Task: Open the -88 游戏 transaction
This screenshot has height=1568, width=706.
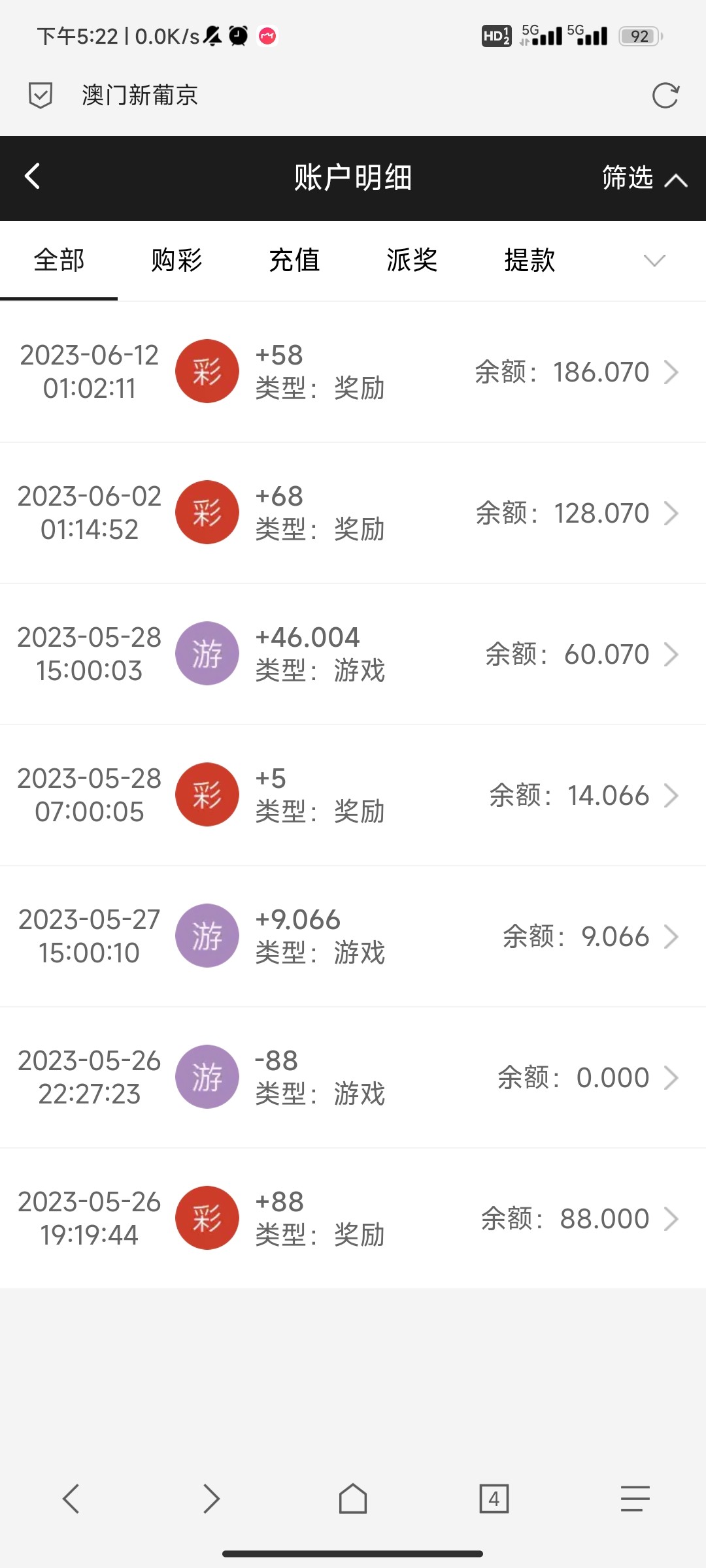Action: pyautogui.click(x=353, y=1077)
